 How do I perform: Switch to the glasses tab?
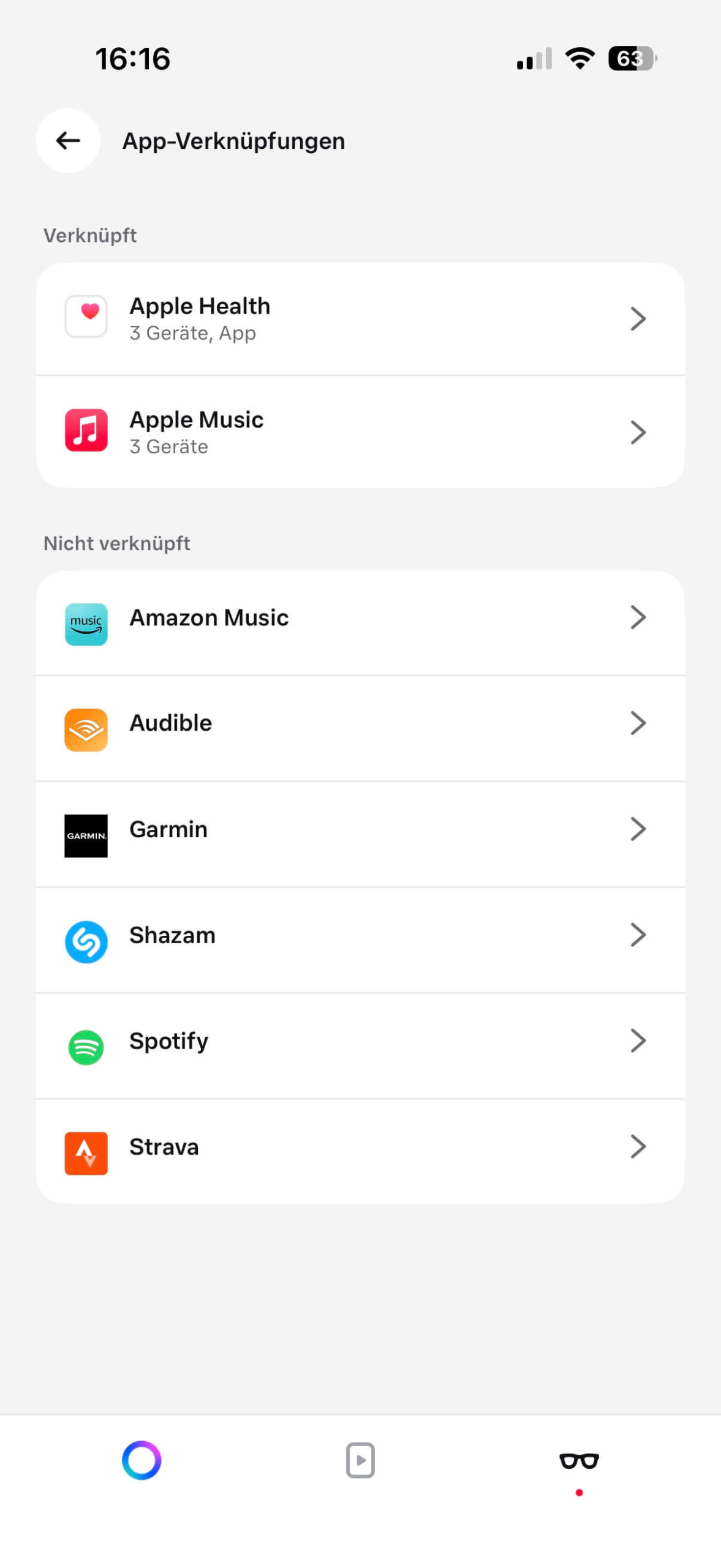pos(579,1461)
